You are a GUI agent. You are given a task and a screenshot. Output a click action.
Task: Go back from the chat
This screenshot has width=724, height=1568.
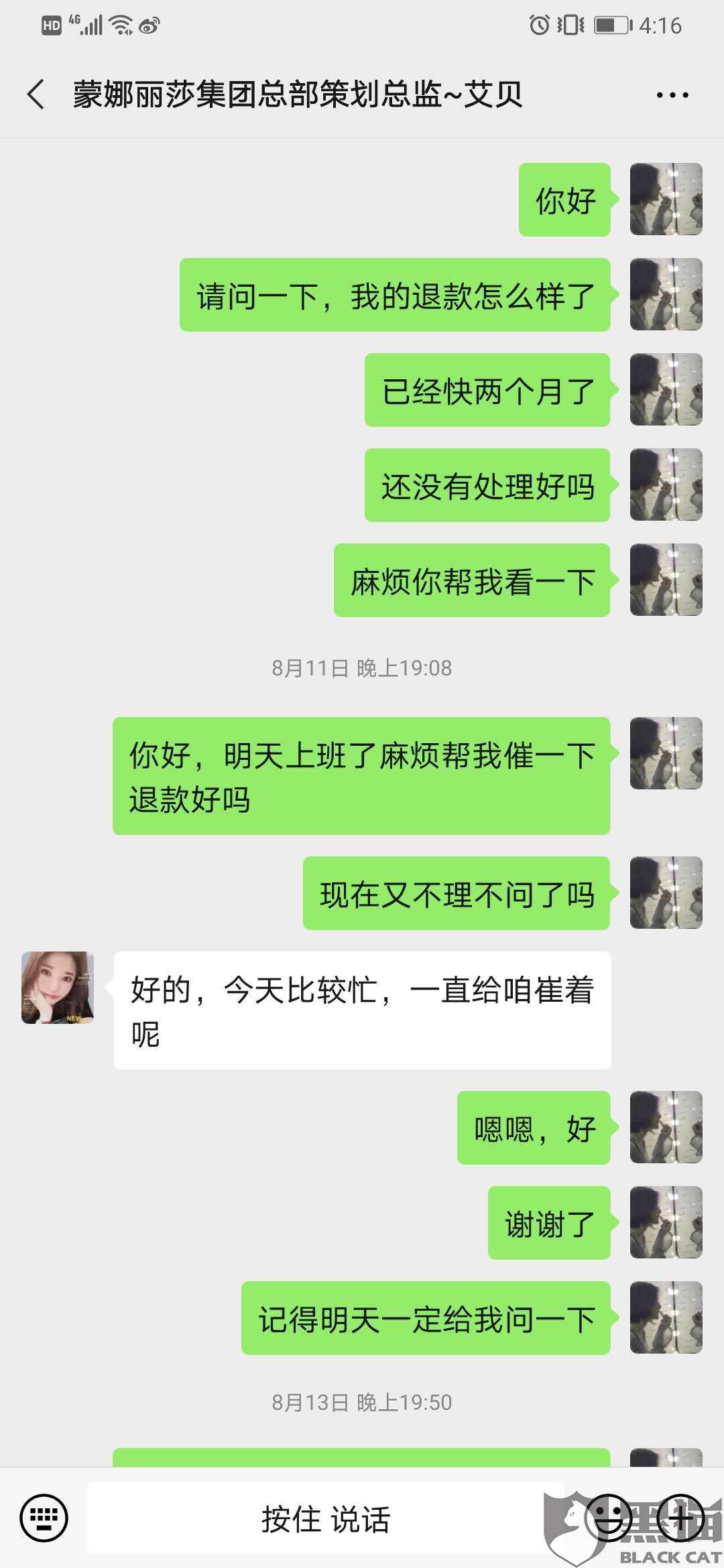pos(37,94)
